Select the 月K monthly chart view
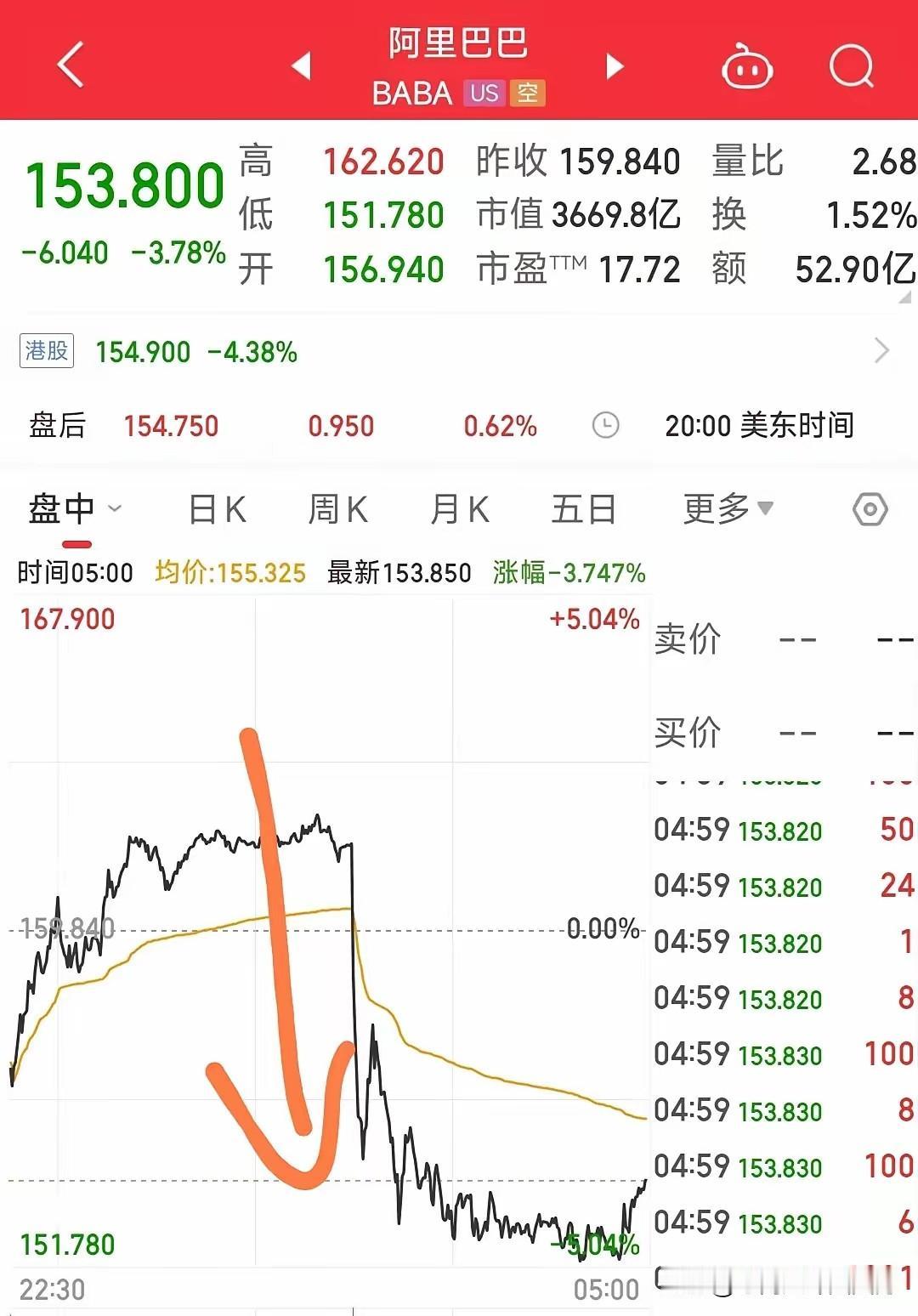This screenshot has width=918, height=1316. [x=459, y=508]
